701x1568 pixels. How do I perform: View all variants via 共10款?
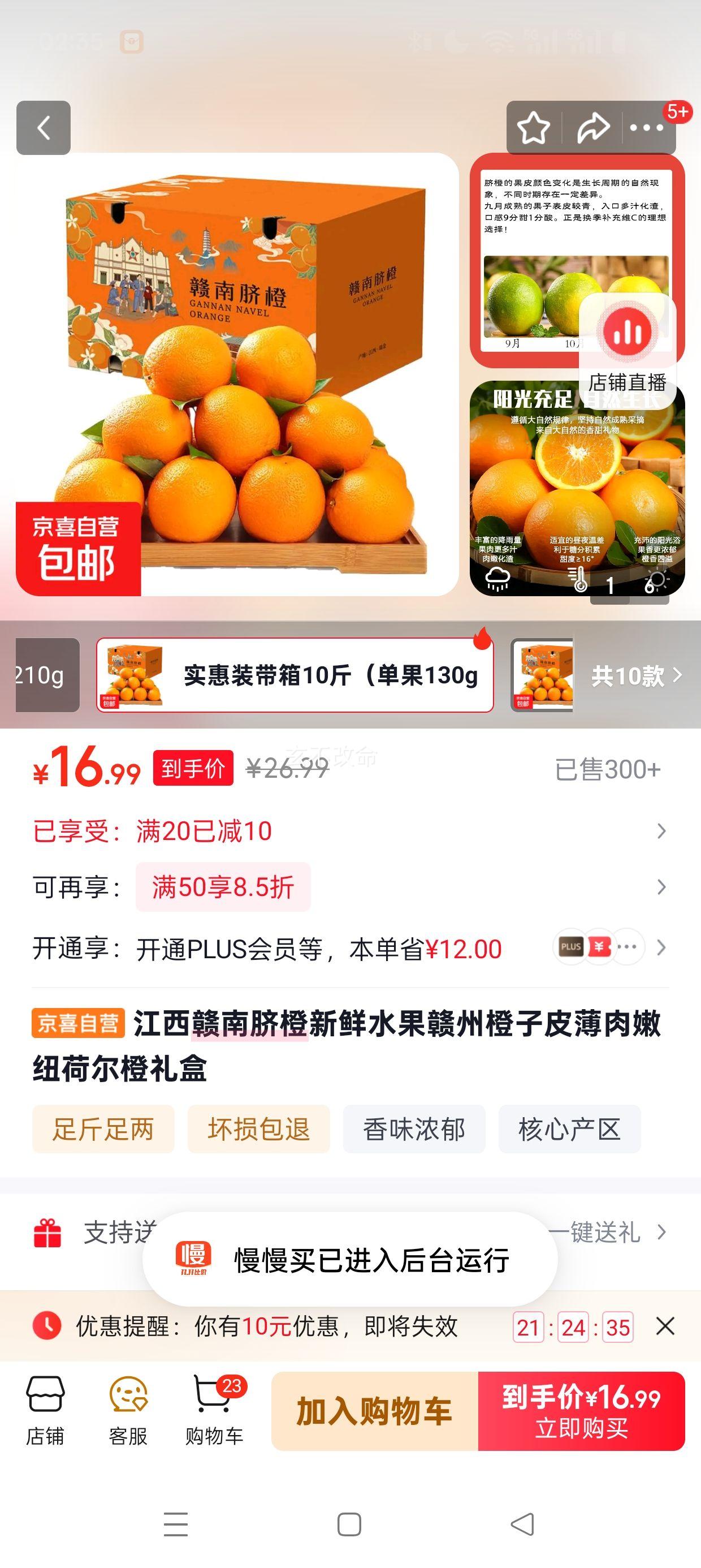click(x=636, y=675)
